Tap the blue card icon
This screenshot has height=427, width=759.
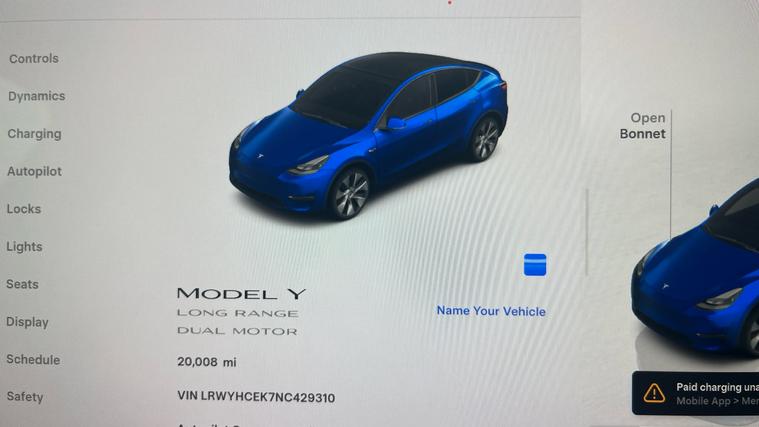coord(535,265)
